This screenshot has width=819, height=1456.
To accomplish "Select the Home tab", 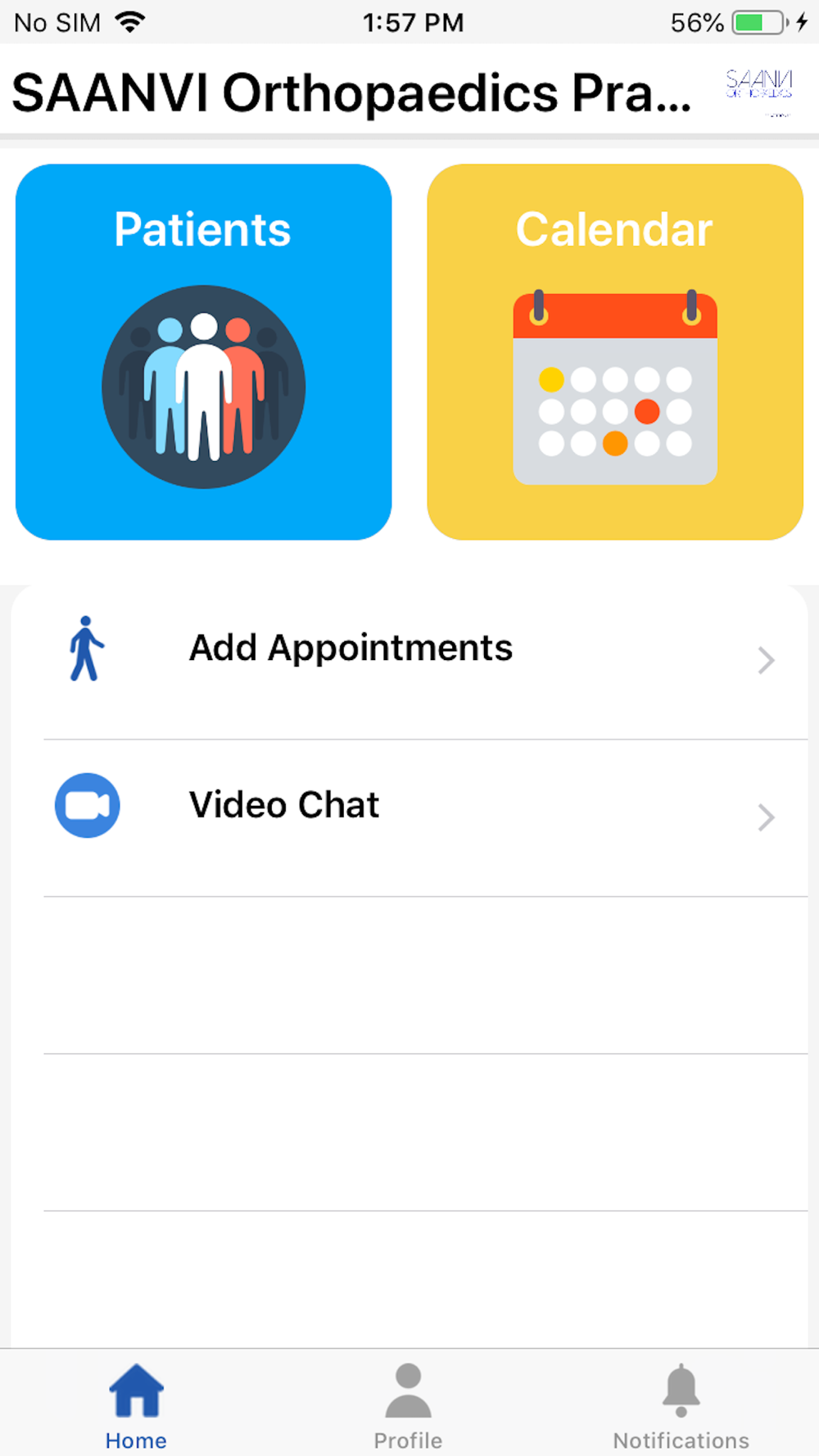I will [x=136, y=1406].
